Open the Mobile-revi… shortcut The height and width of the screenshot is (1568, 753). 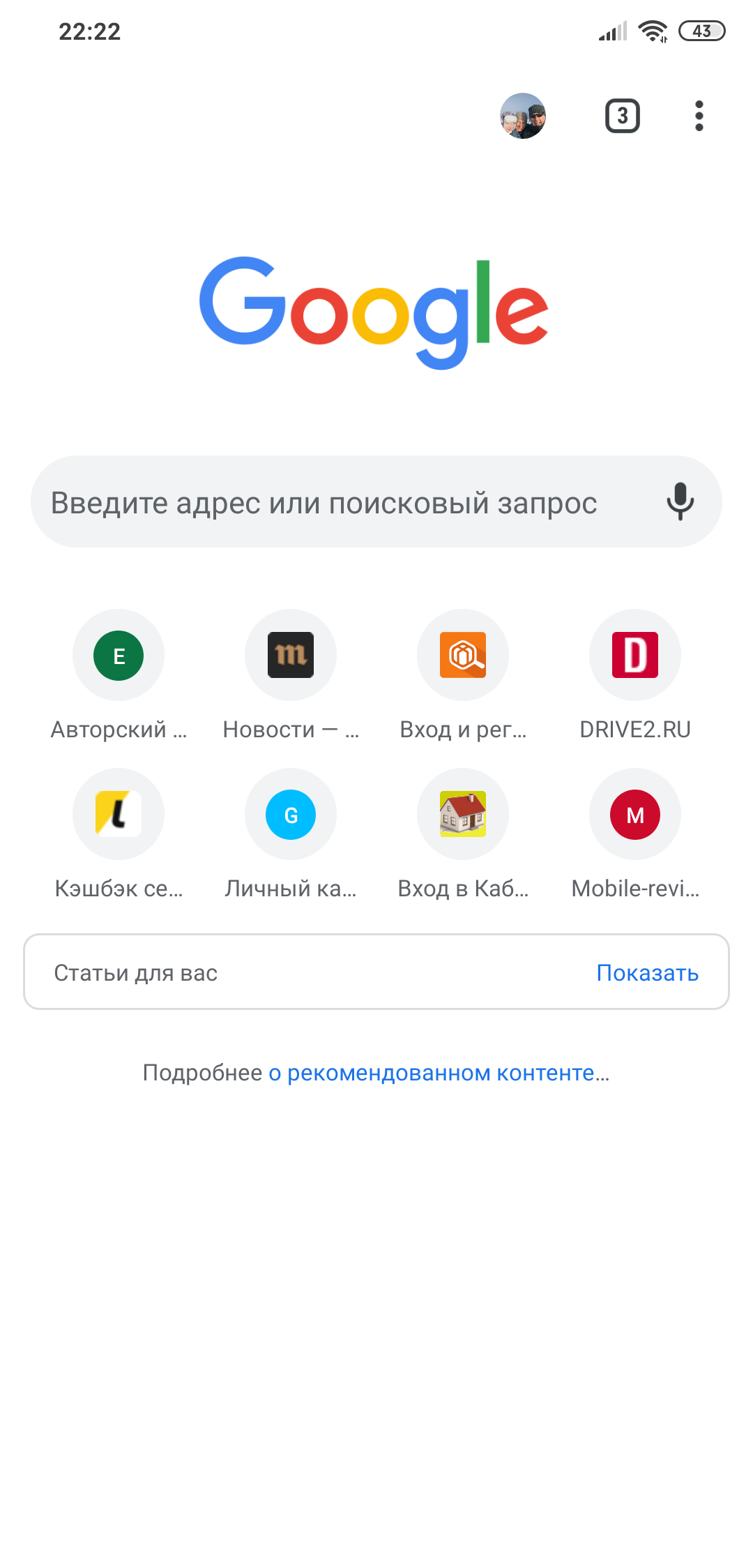click(635, 815)
